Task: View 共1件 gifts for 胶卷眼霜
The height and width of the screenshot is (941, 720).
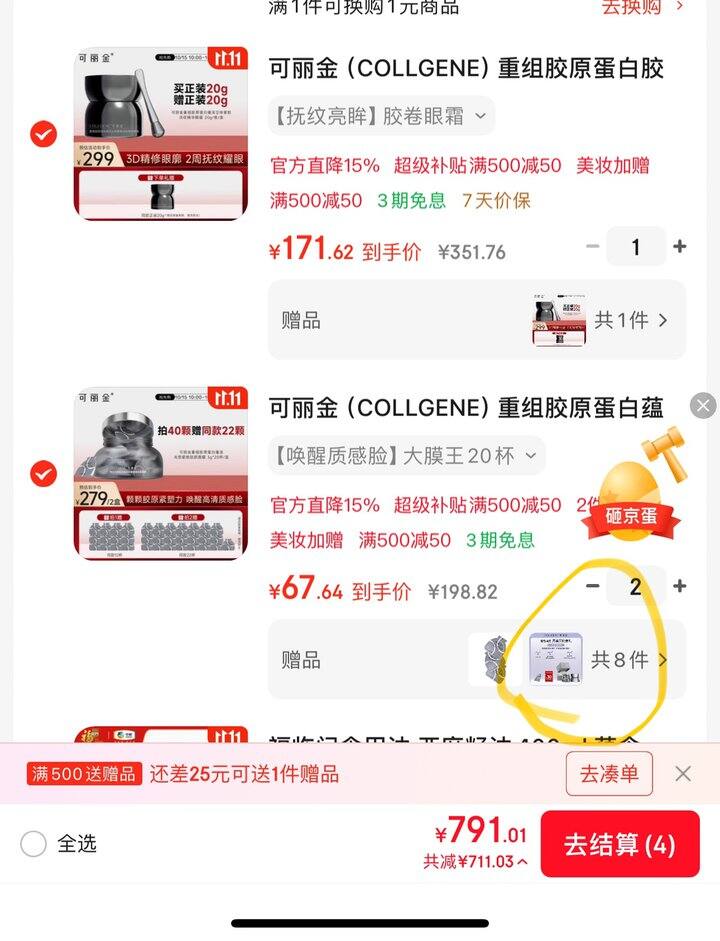Action: (630, 320)
